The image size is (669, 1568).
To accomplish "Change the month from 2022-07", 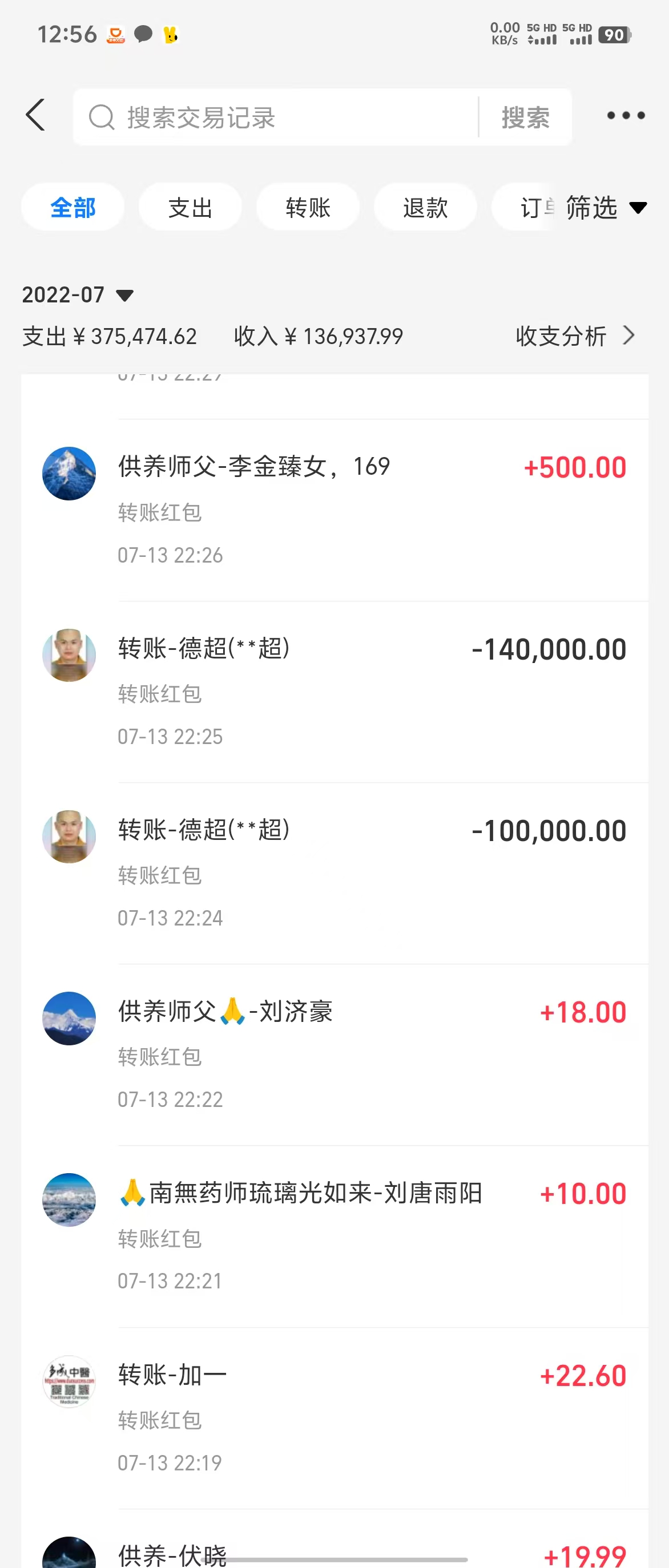I will click(78, 295).
